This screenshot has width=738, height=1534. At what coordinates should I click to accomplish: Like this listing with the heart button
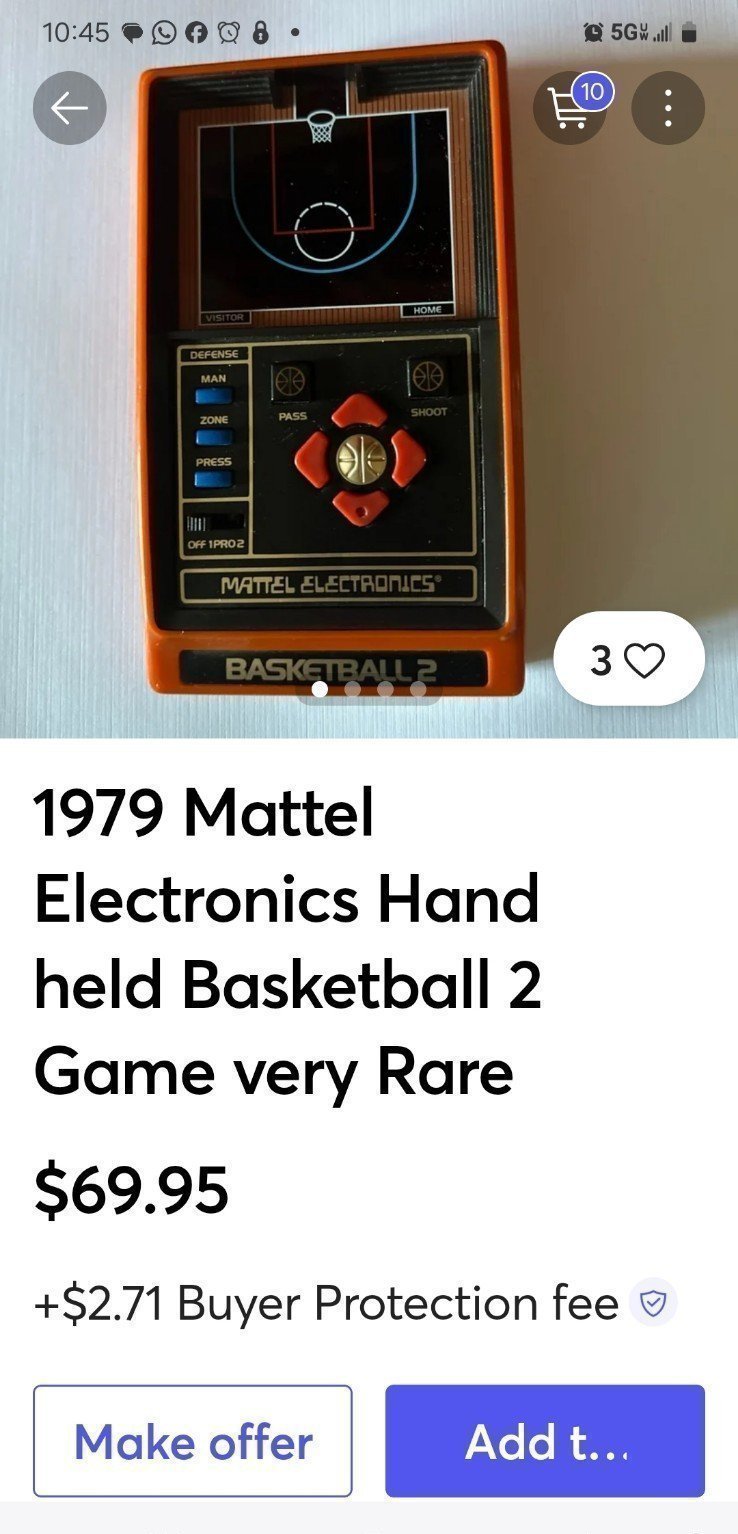[629, 659]
